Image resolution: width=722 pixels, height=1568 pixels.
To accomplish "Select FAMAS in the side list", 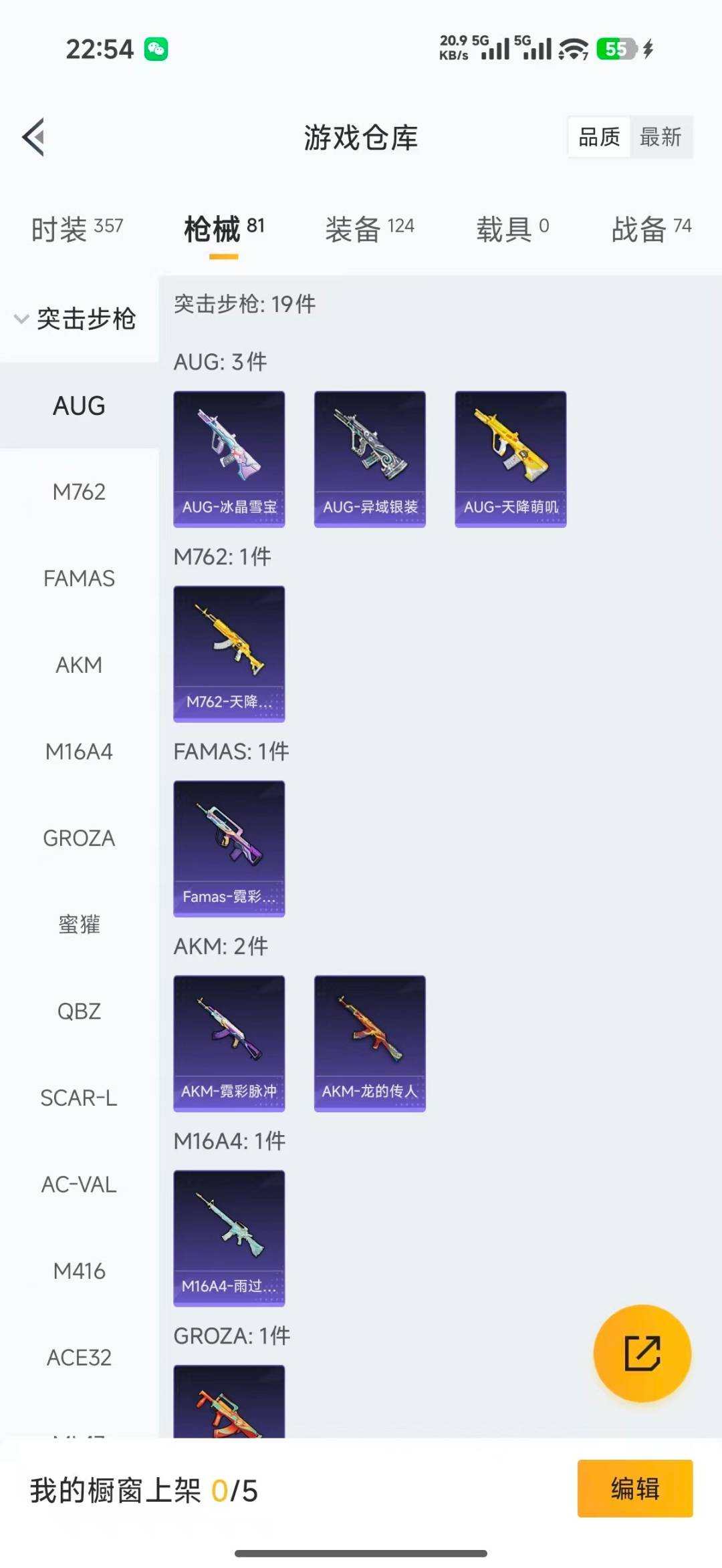I will pyautogui.click(x=79, y=579).
